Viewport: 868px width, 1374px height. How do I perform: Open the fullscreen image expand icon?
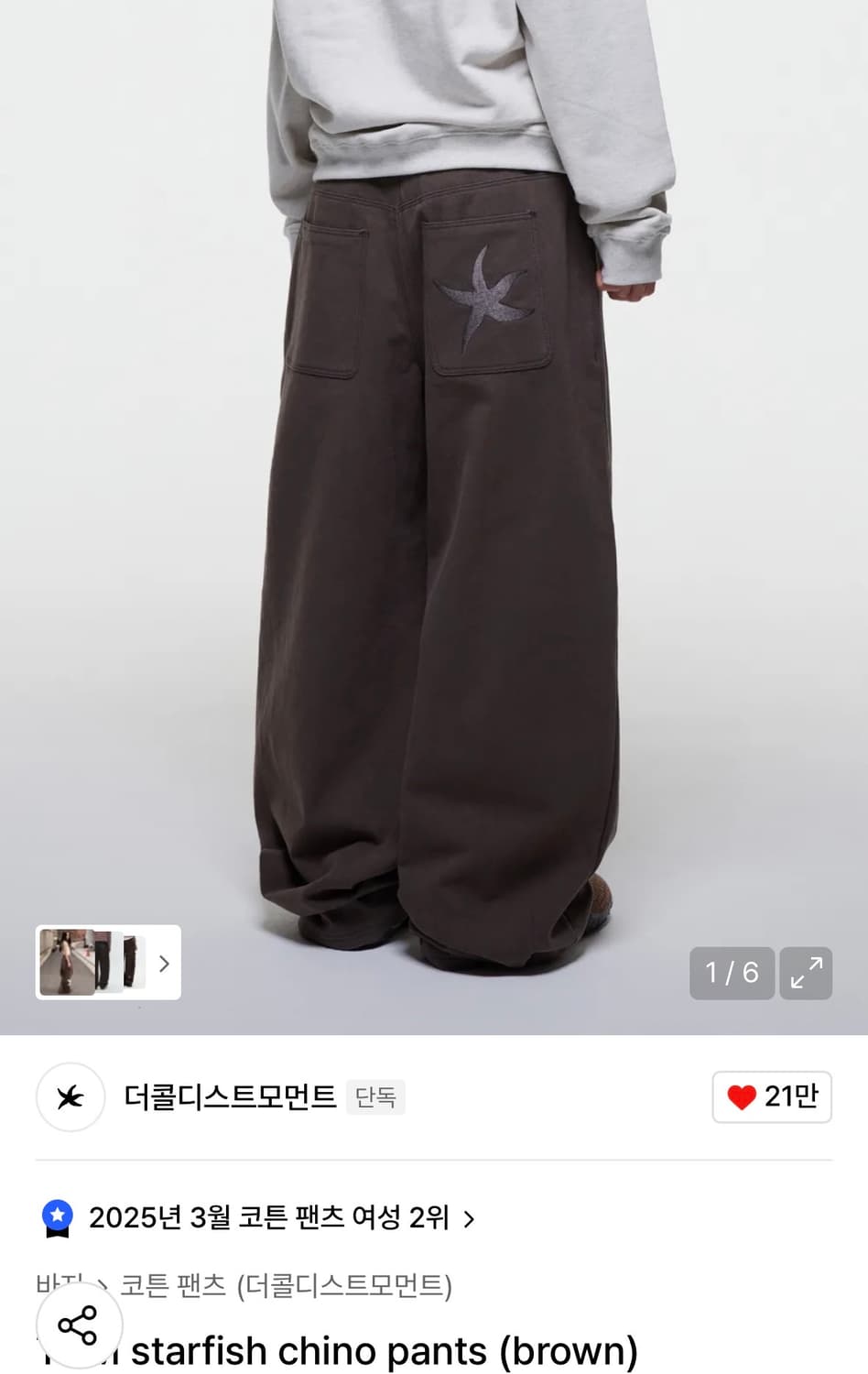[806, 973]
